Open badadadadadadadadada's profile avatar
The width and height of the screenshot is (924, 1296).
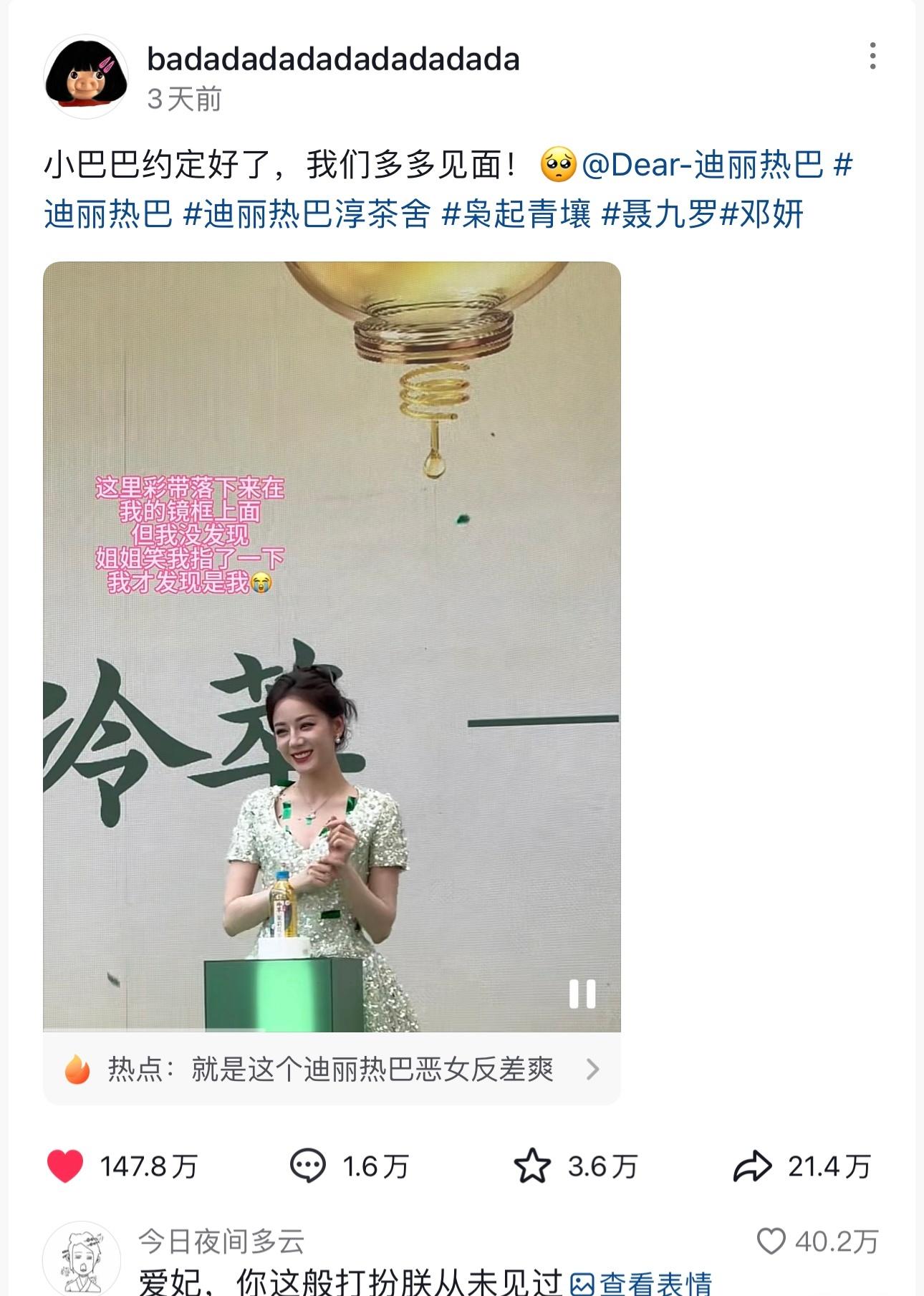point(86,77)
